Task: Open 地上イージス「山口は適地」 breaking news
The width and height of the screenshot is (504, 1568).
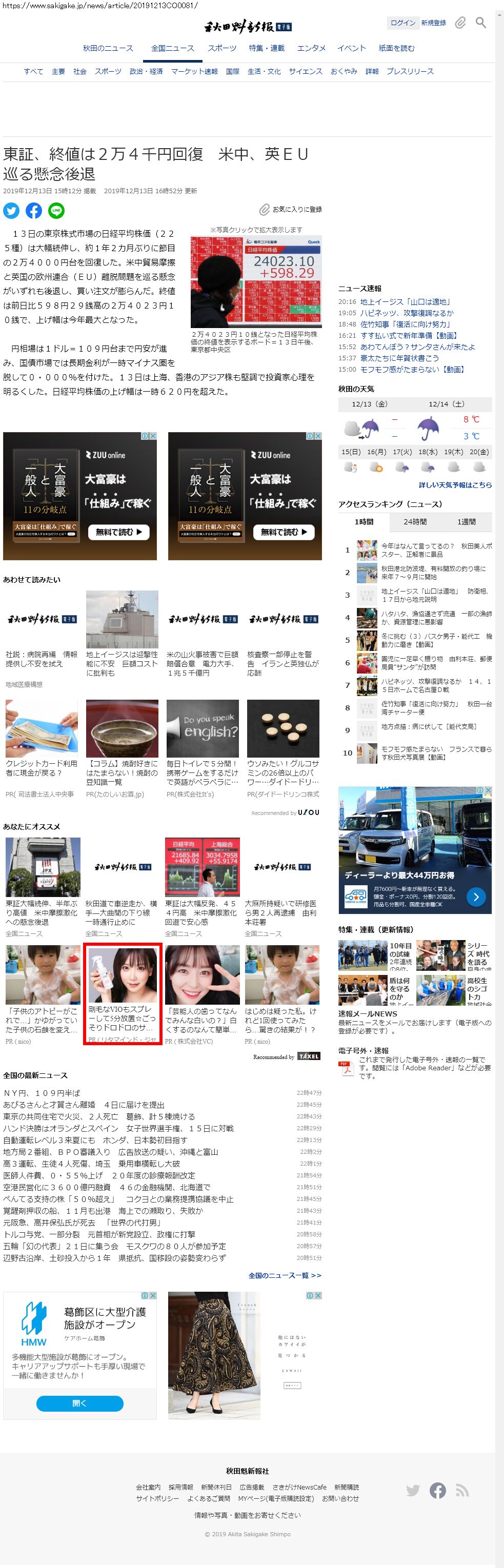Action: click(x=405, y=302)
